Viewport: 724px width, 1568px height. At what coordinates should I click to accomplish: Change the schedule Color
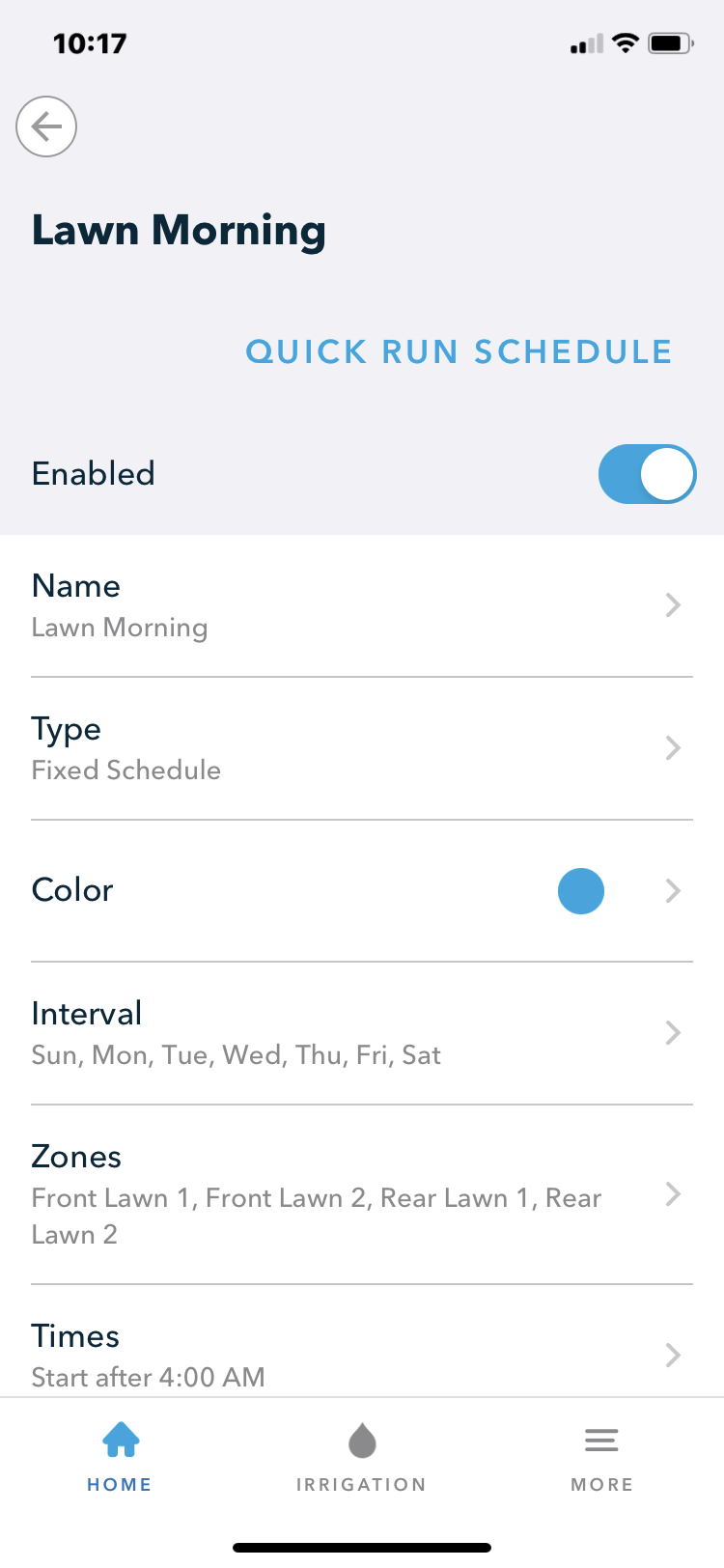pyautogui.click(x=362, y=890)
